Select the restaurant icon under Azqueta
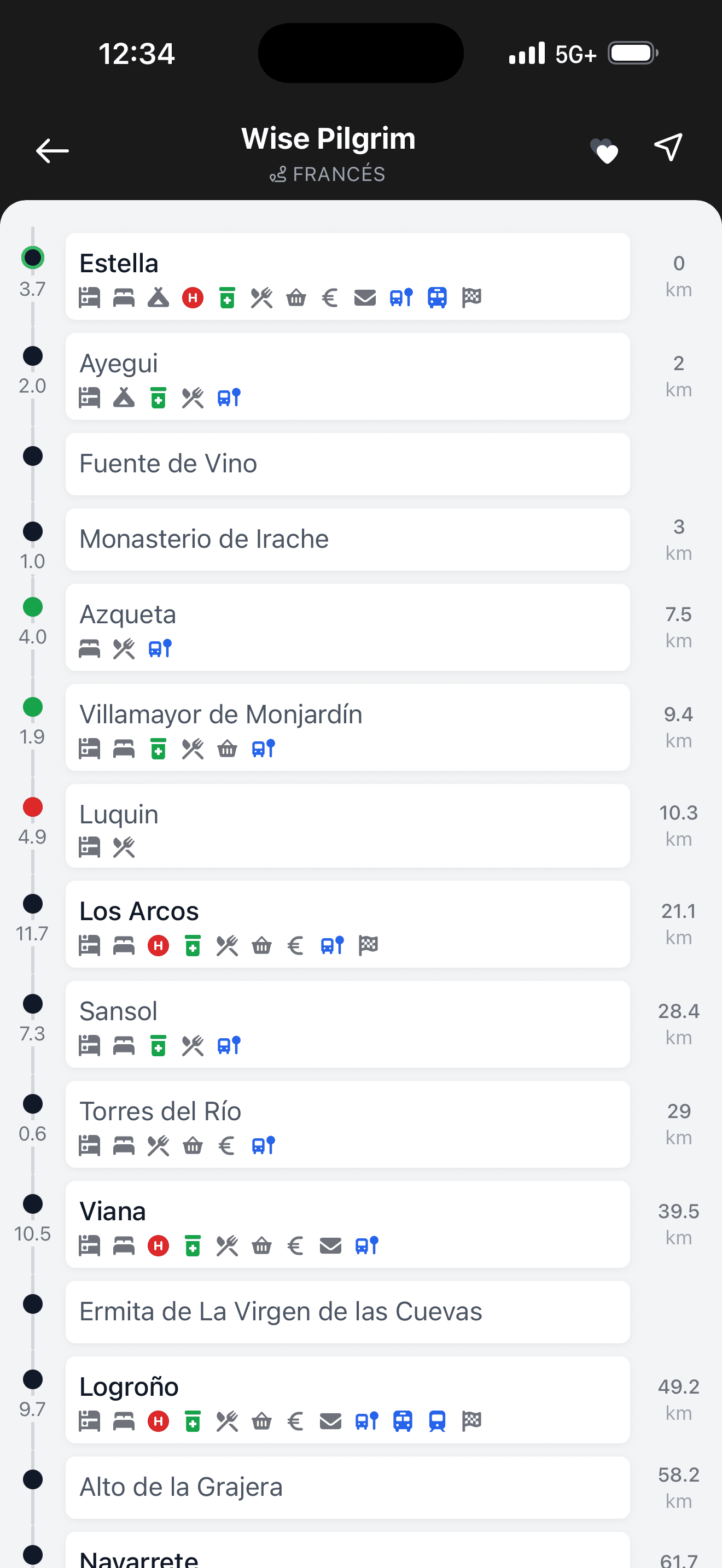 124,649
